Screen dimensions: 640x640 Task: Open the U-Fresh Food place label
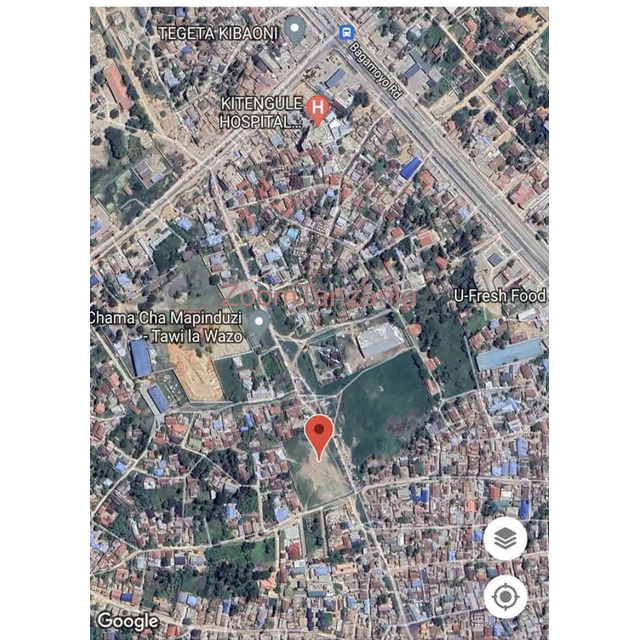499,295
